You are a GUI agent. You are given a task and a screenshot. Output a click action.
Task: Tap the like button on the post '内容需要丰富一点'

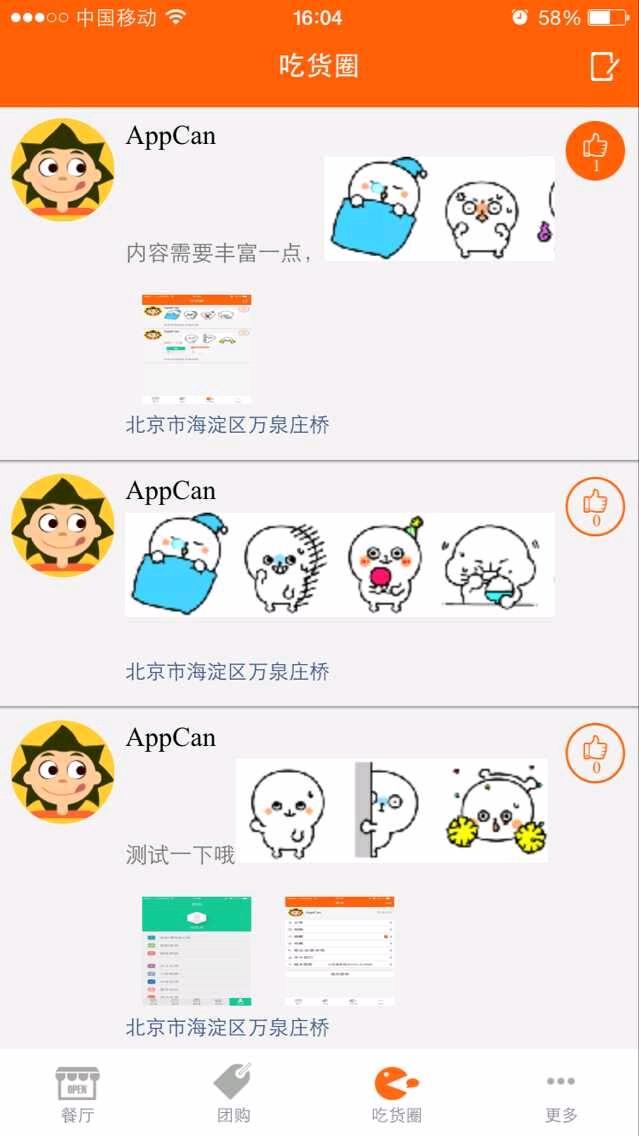(x=595, y=151)
